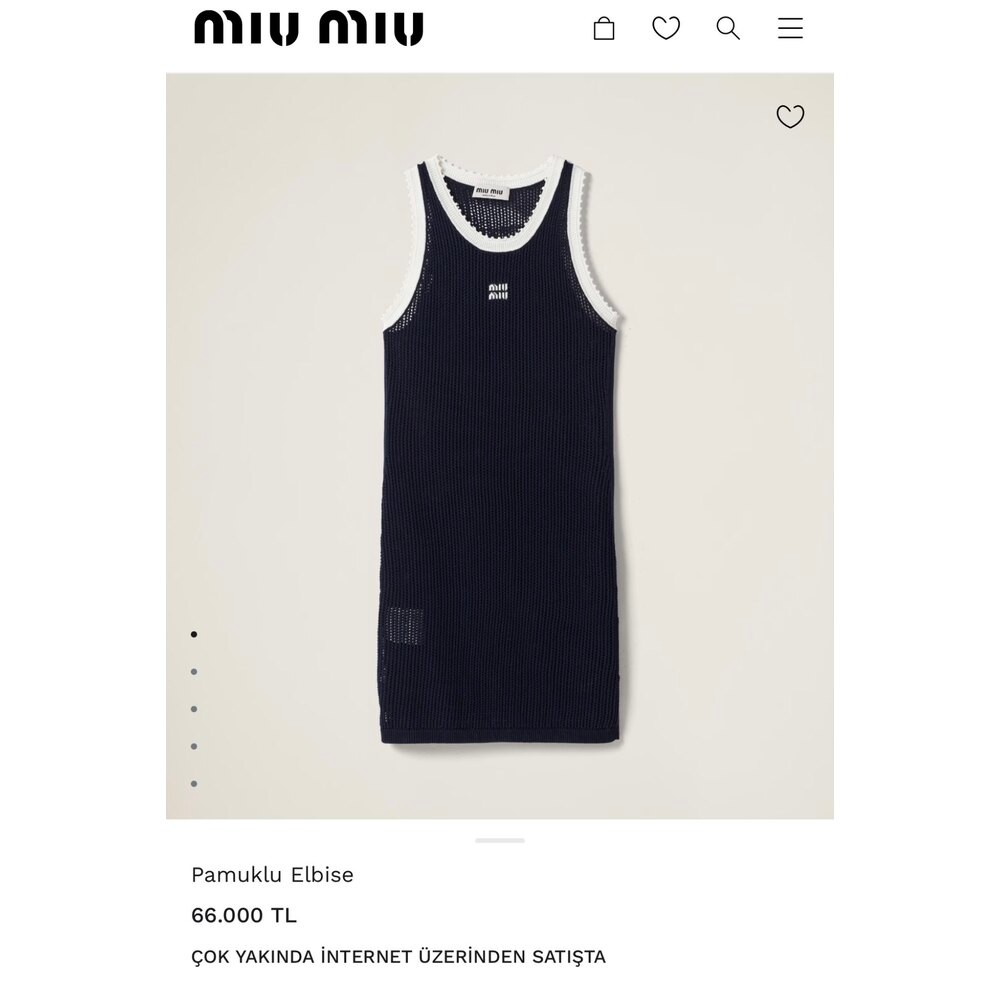
Task: Select the second image indicator dot
Action: tap(194, 672)
